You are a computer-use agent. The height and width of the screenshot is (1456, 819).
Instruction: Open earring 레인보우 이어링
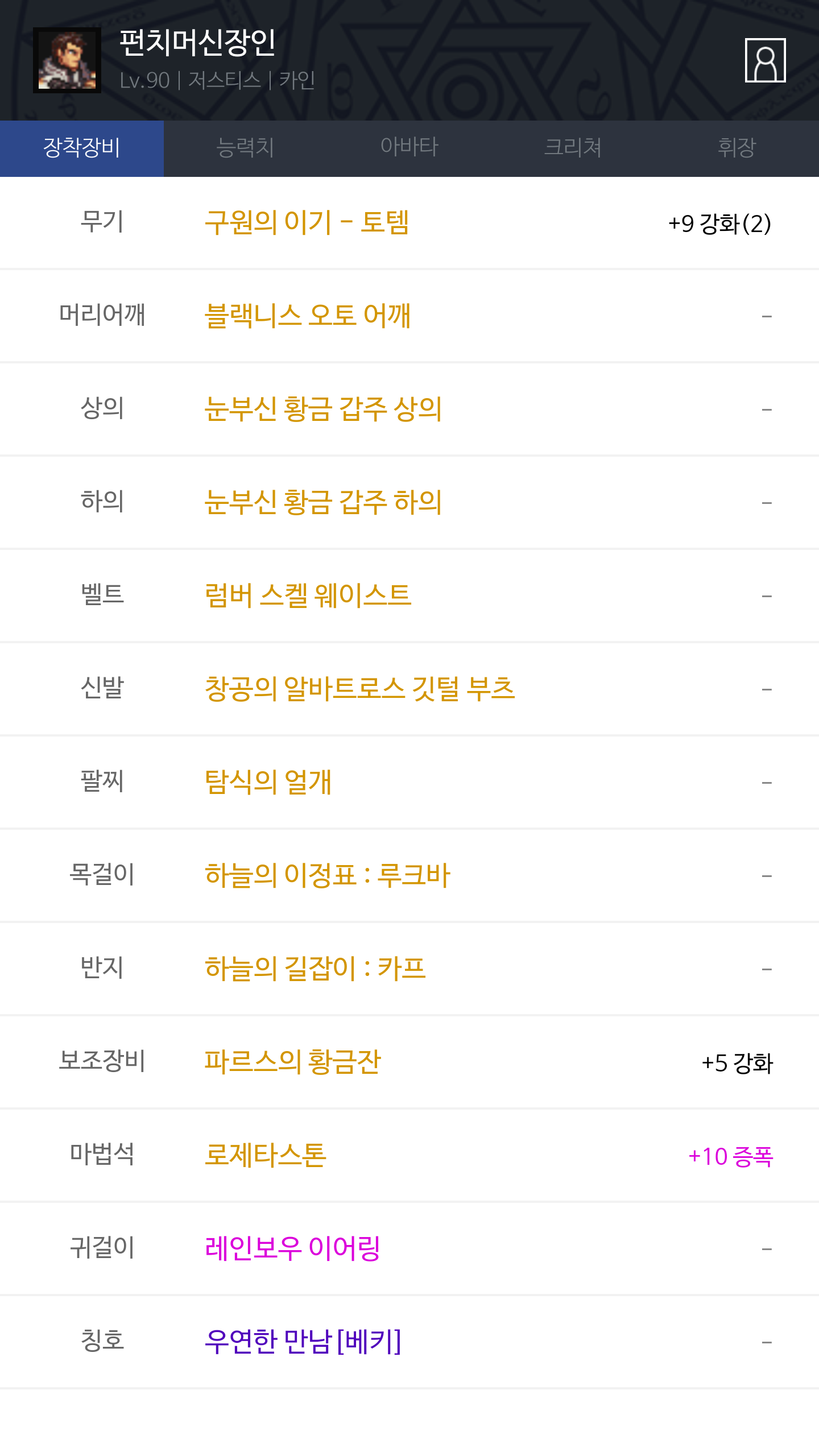coord(292,1248)
